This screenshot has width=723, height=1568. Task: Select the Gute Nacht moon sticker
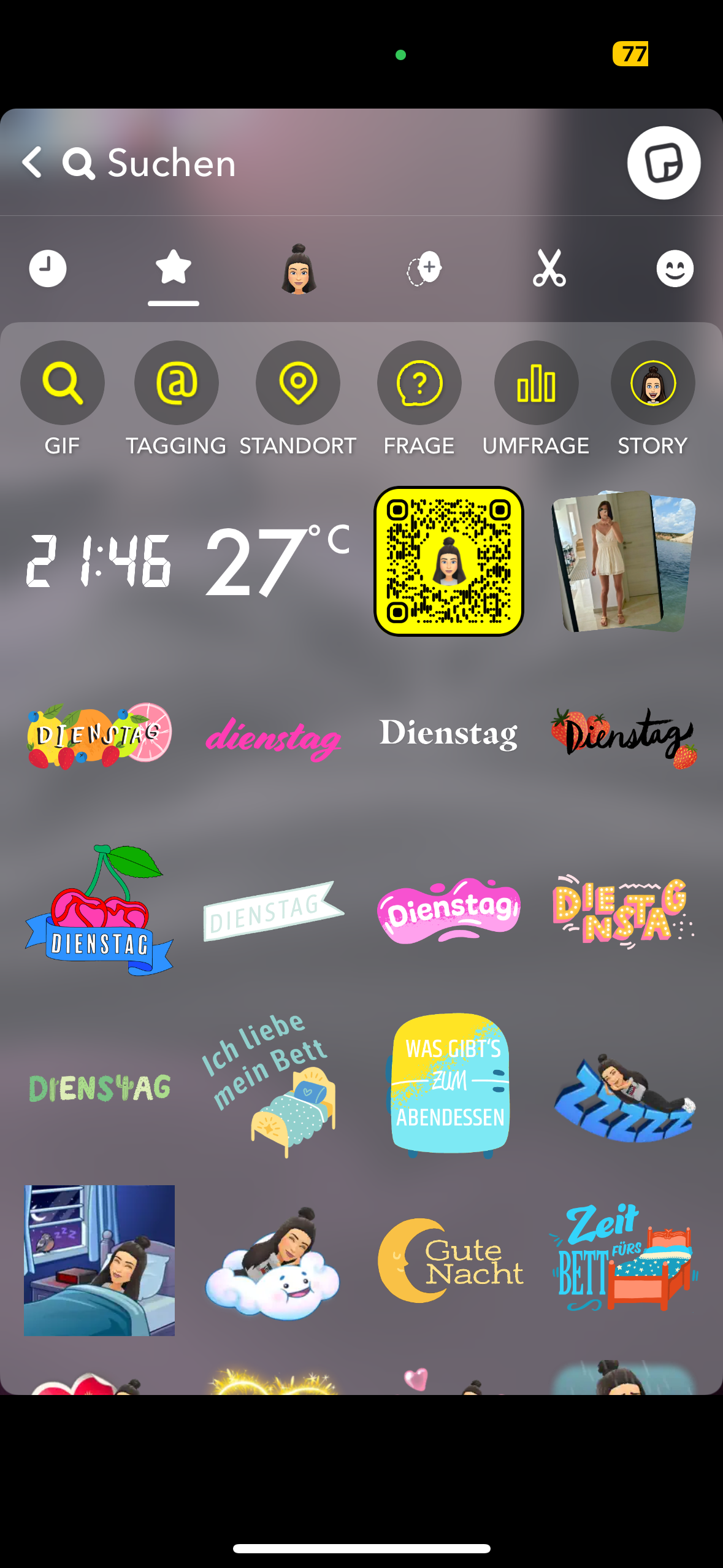451,1261
